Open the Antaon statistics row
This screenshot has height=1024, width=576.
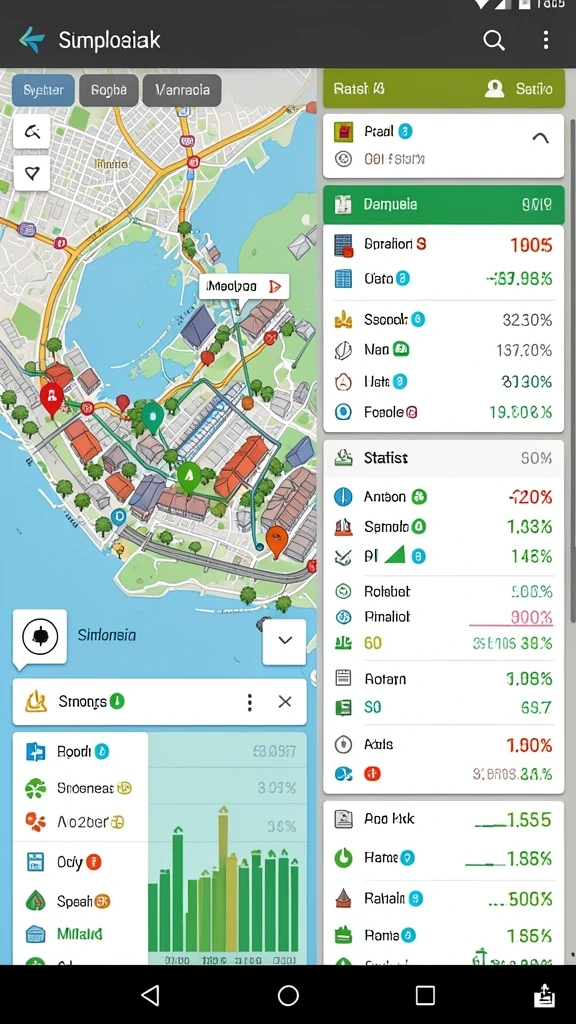(x=443, y=497)
